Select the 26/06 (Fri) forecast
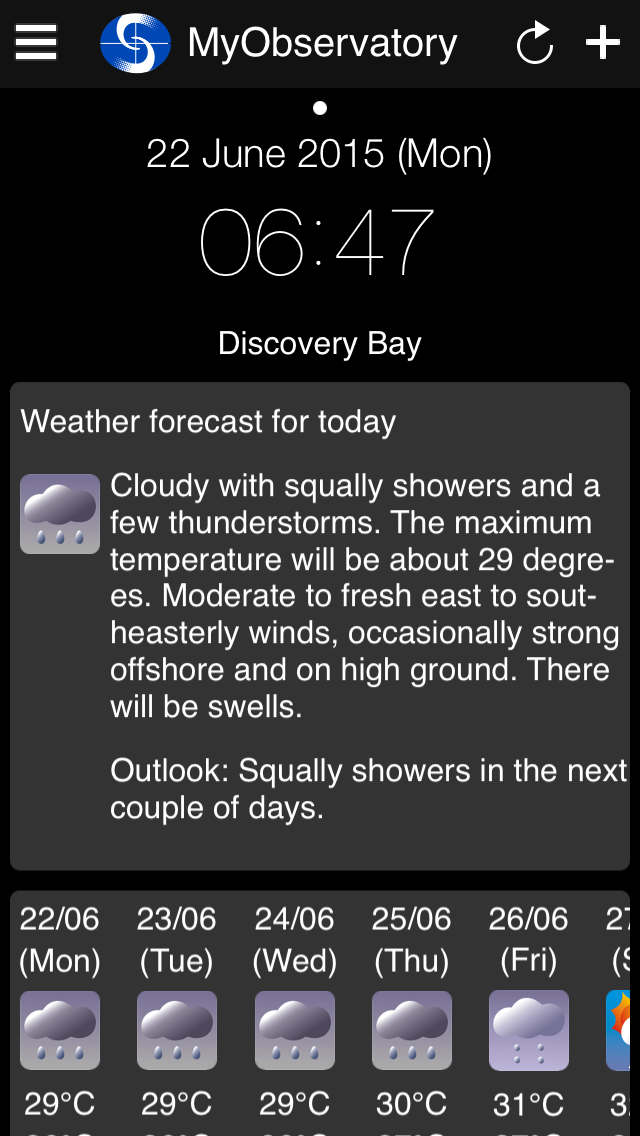640x1136 pixels. [528, 1010]
